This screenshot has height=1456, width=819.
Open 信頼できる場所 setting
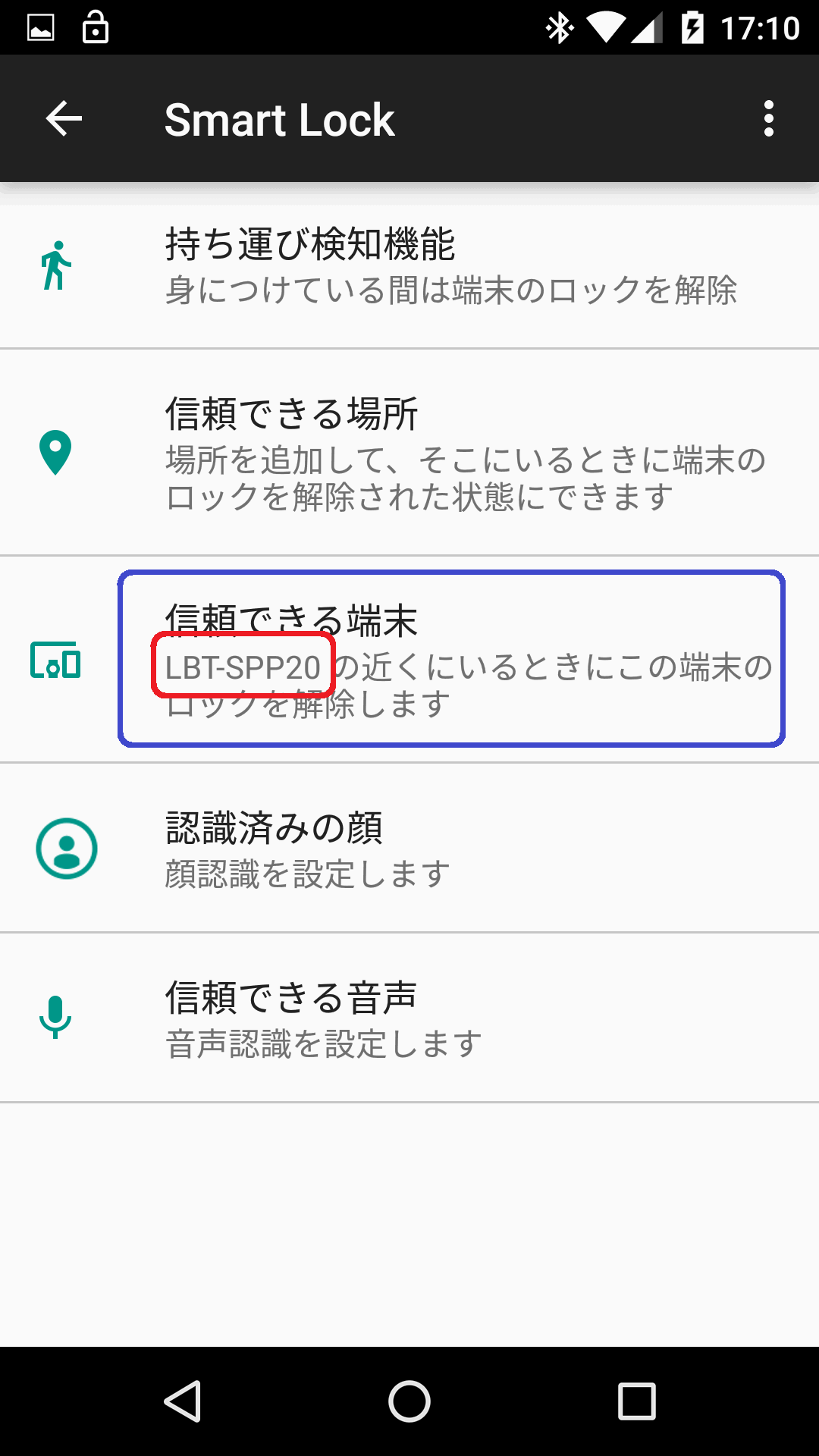409,453
